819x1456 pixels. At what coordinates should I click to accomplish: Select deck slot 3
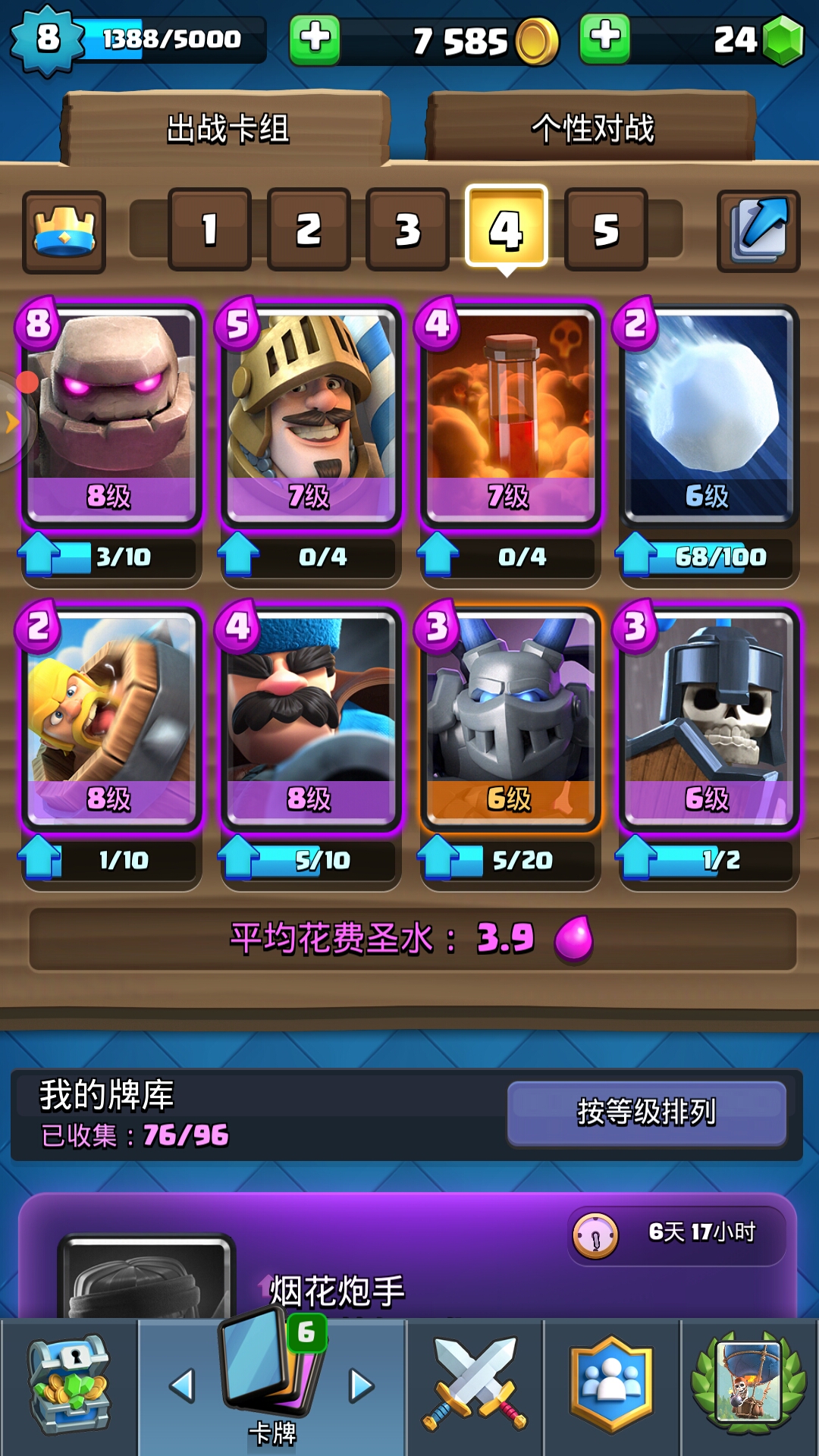coord(406,229)
